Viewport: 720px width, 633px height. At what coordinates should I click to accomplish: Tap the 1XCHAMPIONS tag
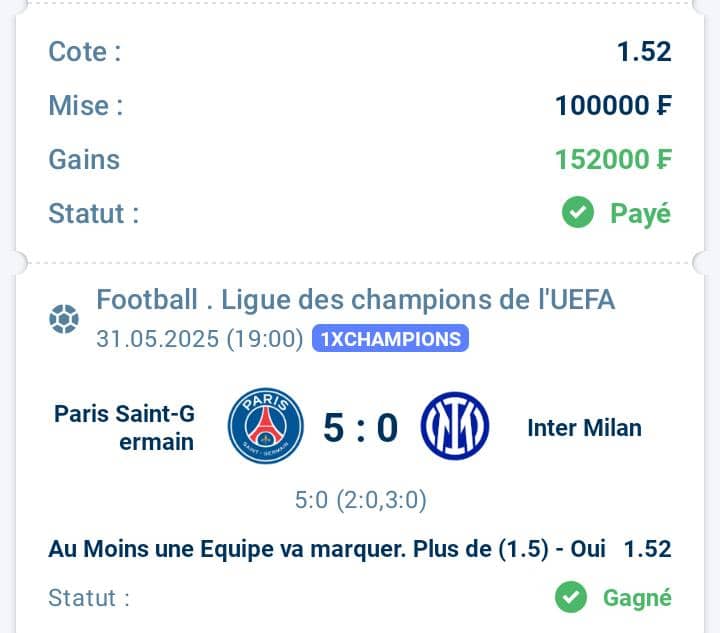tap(390, 339)
